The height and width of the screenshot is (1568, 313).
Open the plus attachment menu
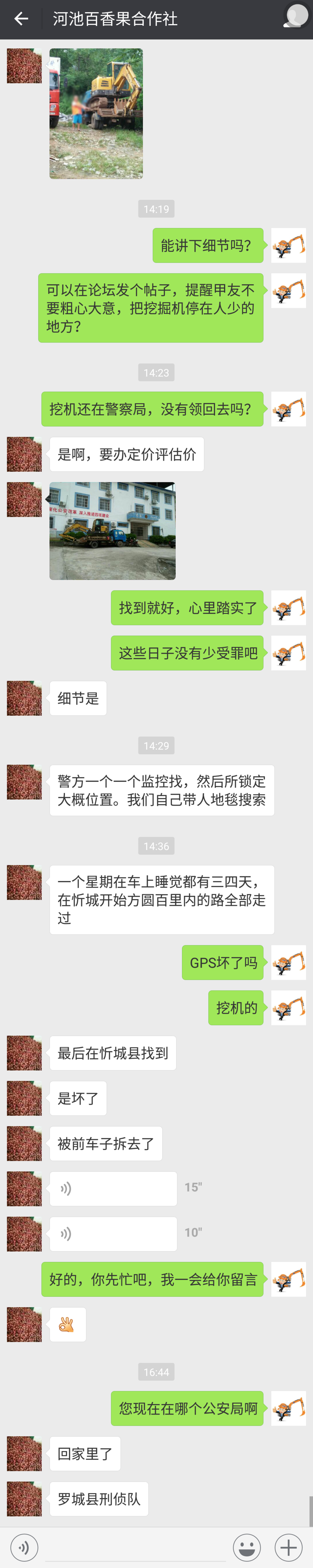coord(289,1546)
